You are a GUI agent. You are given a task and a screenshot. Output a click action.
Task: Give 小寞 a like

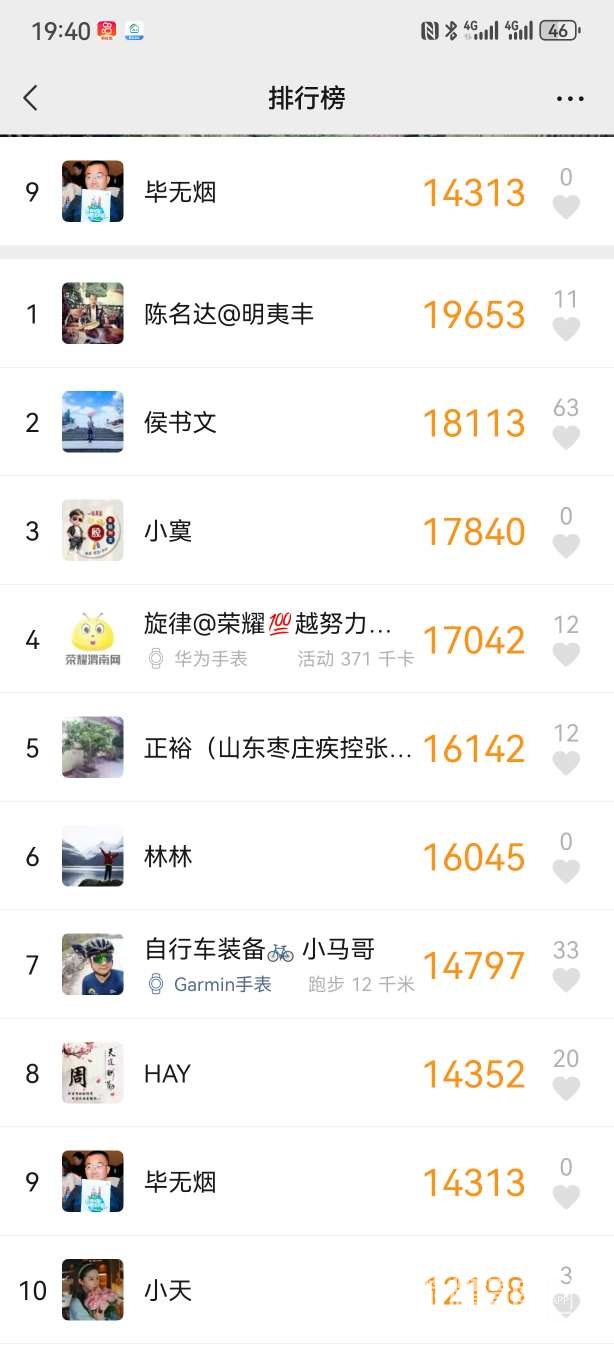point(566,546)
